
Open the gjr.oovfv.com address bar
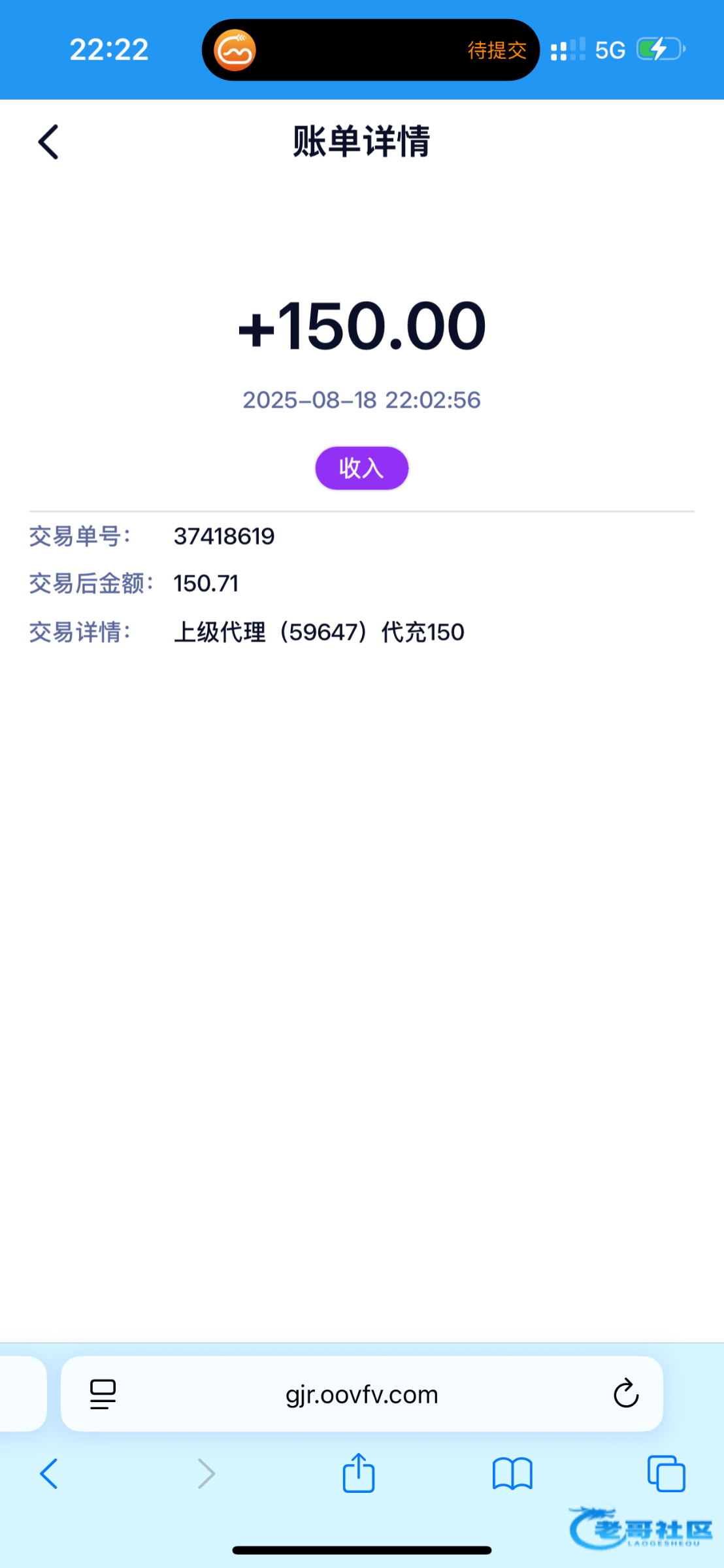361,1394
